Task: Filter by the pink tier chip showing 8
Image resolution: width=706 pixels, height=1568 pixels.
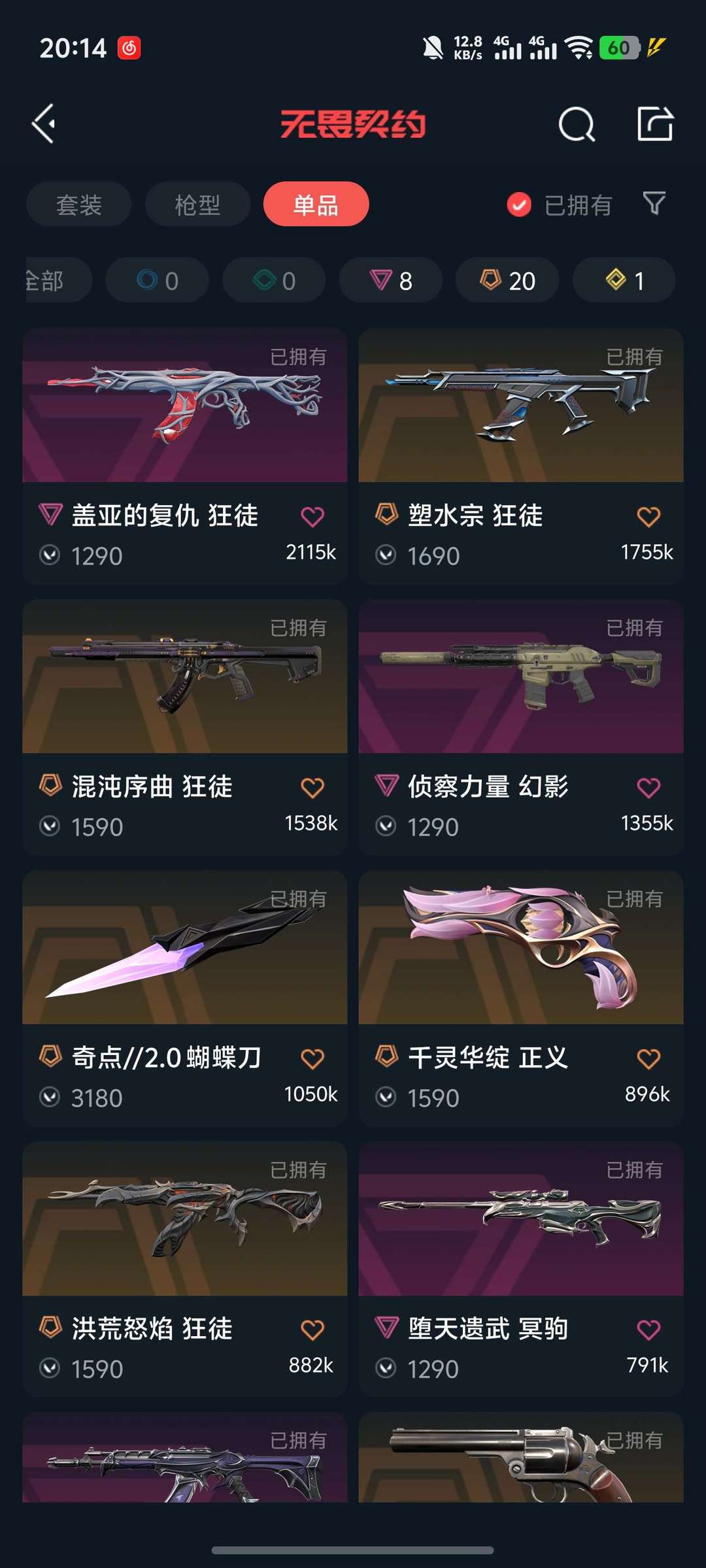Action: pyautogui.click(x=391, y=280)
